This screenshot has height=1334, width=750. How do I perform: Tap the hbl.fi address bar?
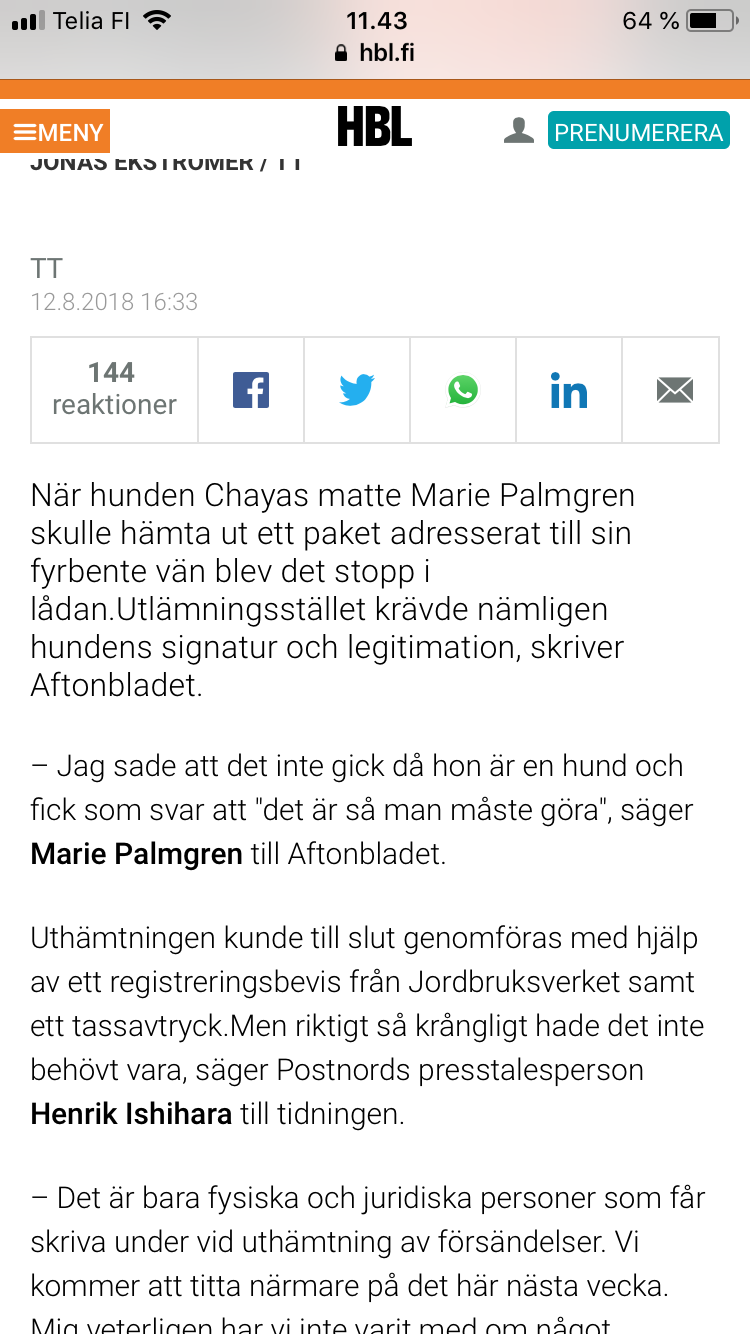coord(375,53)
